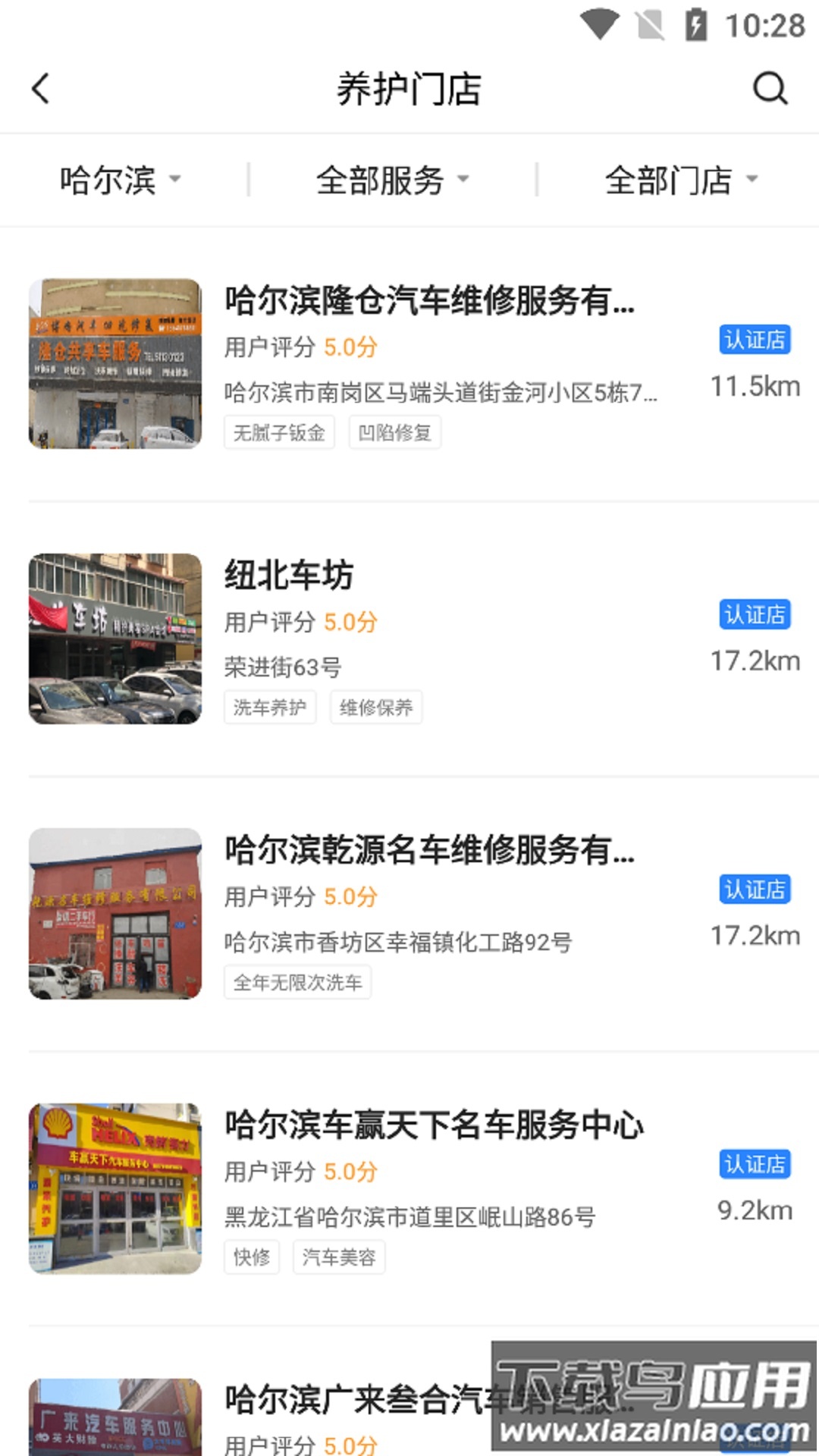Open the search icon
This screenshot has height=1456, width=819.
point(770,88)
